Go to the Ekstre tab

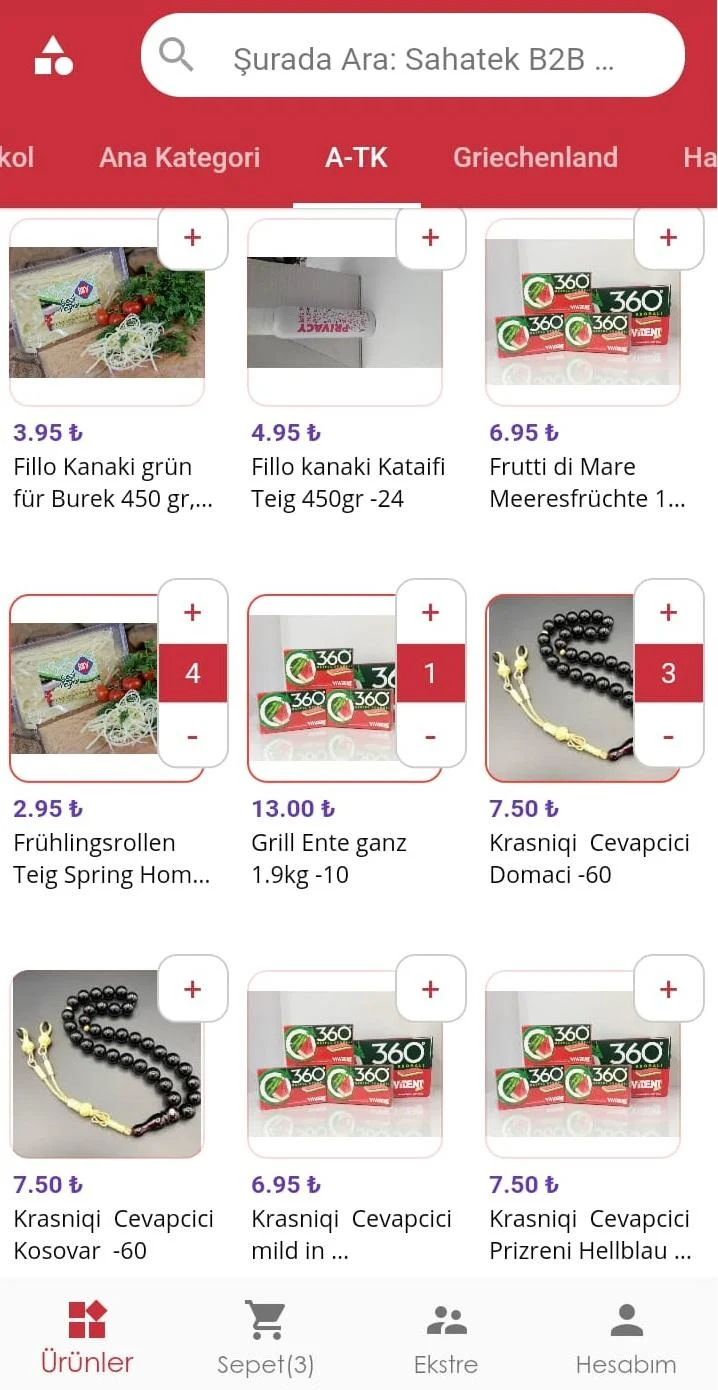click(x=446, y=1337)
